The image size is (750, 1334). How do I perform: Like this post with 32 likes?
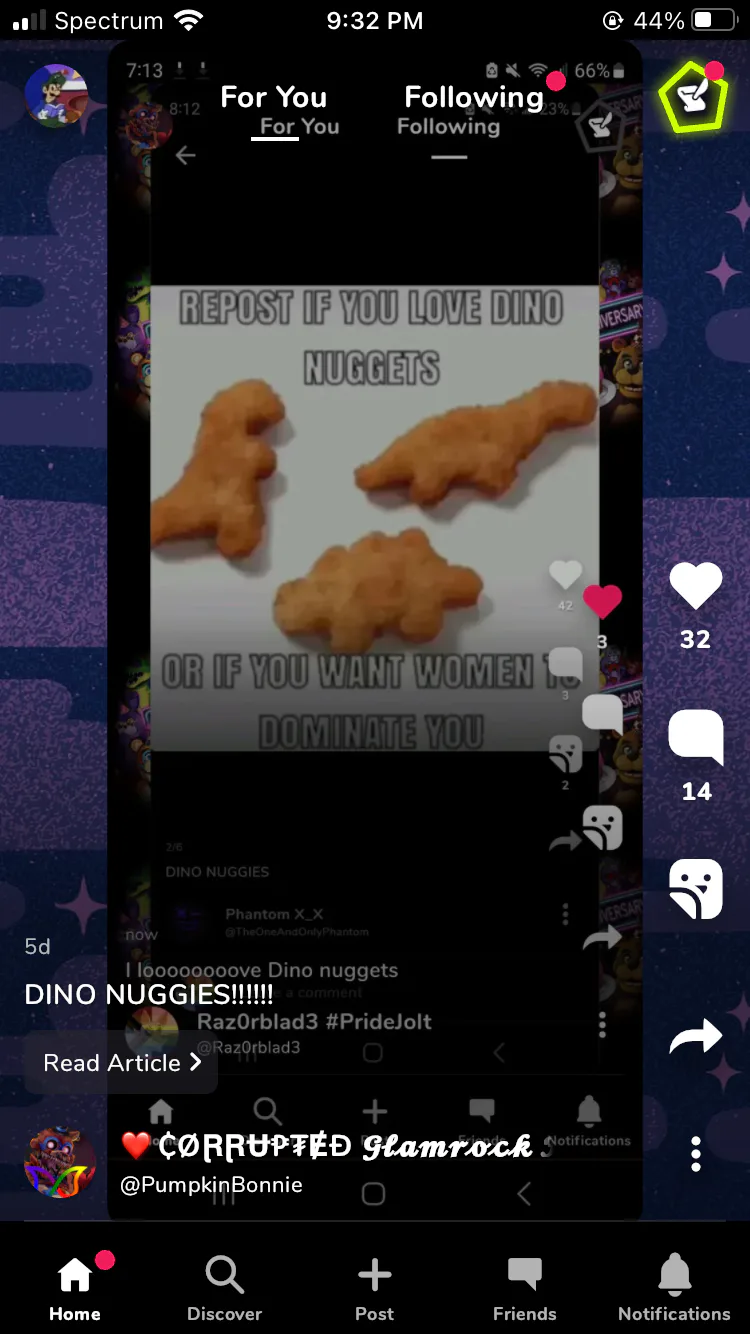click(x=695, y=587)
